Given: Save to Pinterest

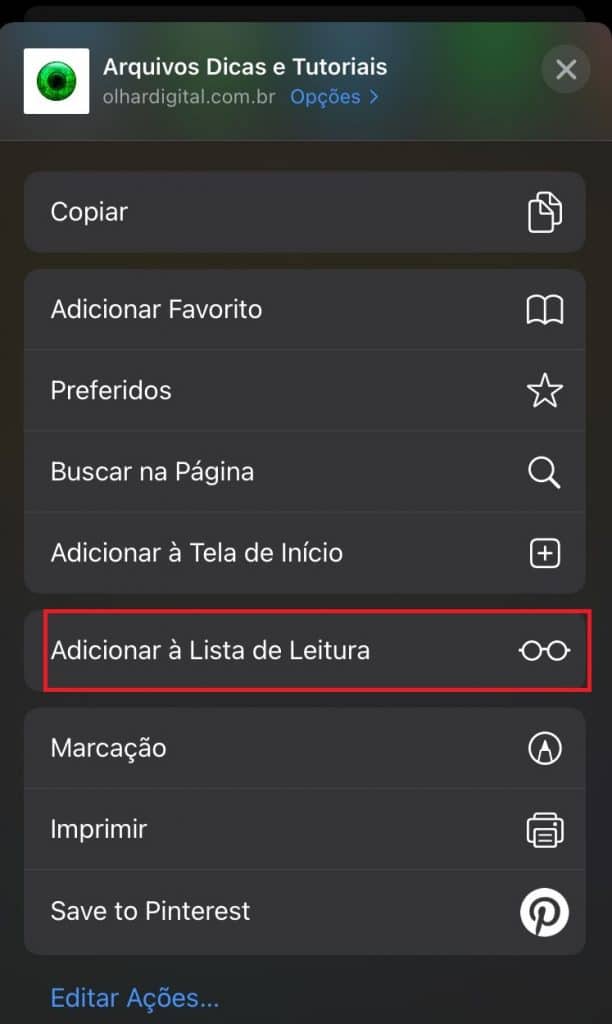Looking at the screenshot, I should tap(304, 912).
